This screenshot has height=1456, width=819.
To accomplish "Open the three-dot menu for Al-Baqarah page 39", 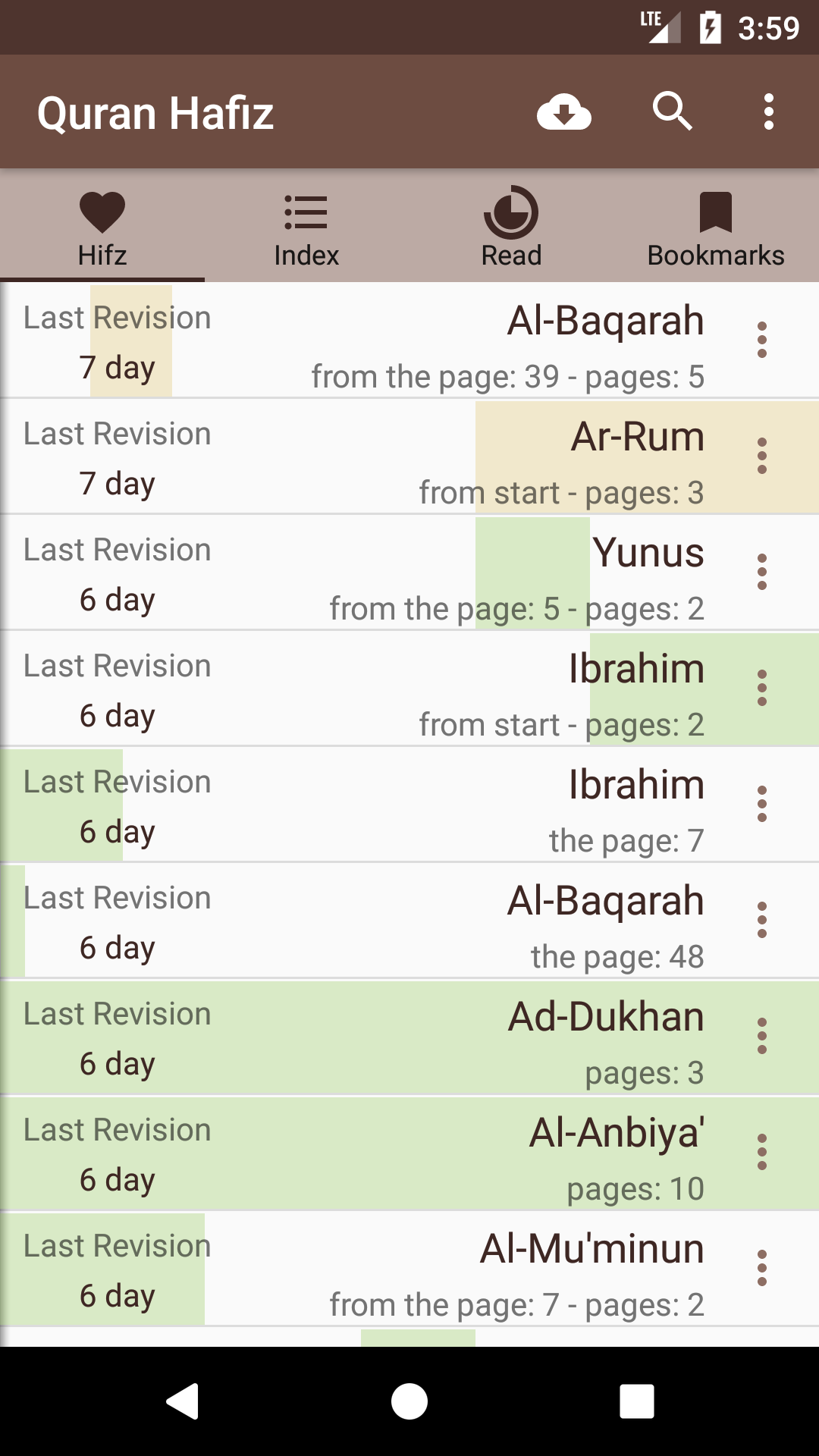I will click(762, 341).
